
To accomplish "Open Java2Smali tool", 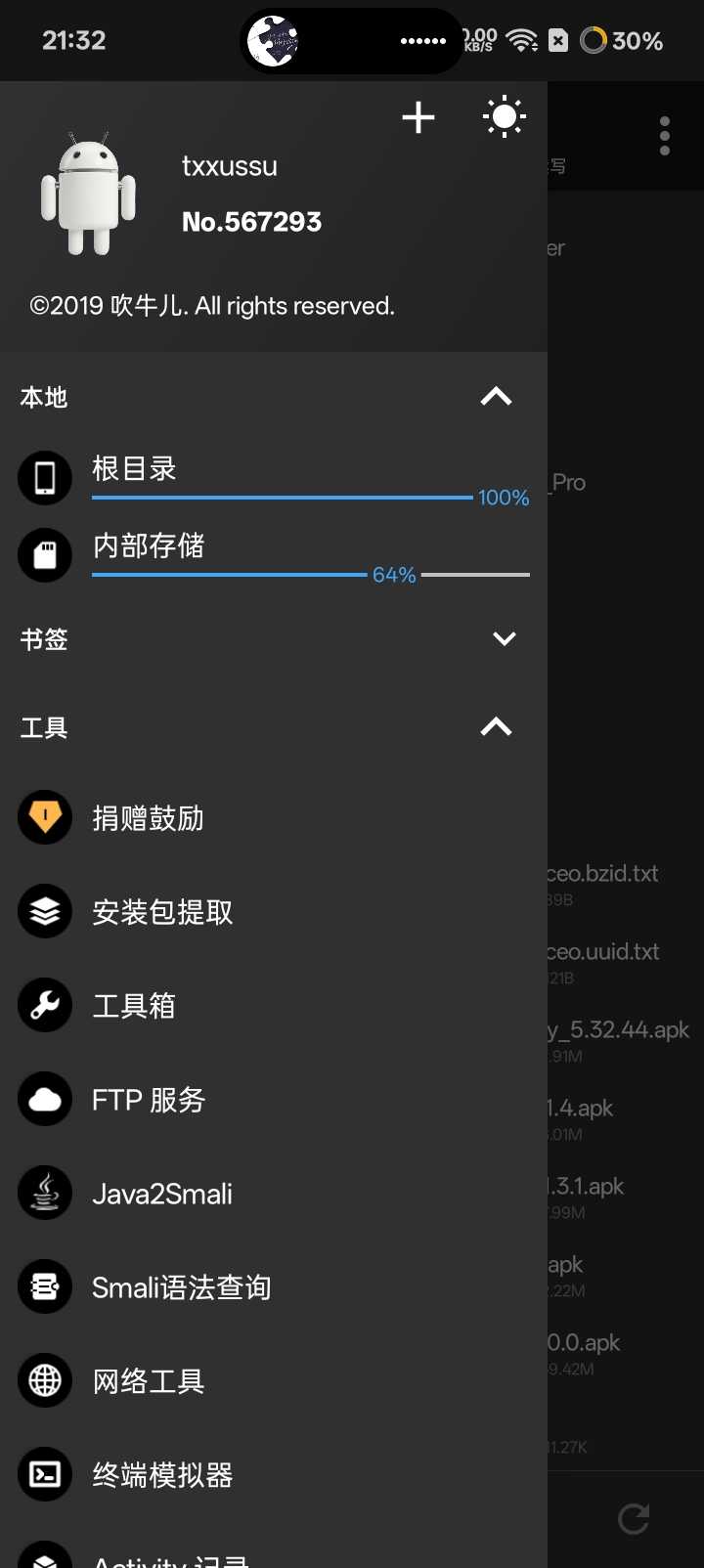I will tap(162, 1194).
